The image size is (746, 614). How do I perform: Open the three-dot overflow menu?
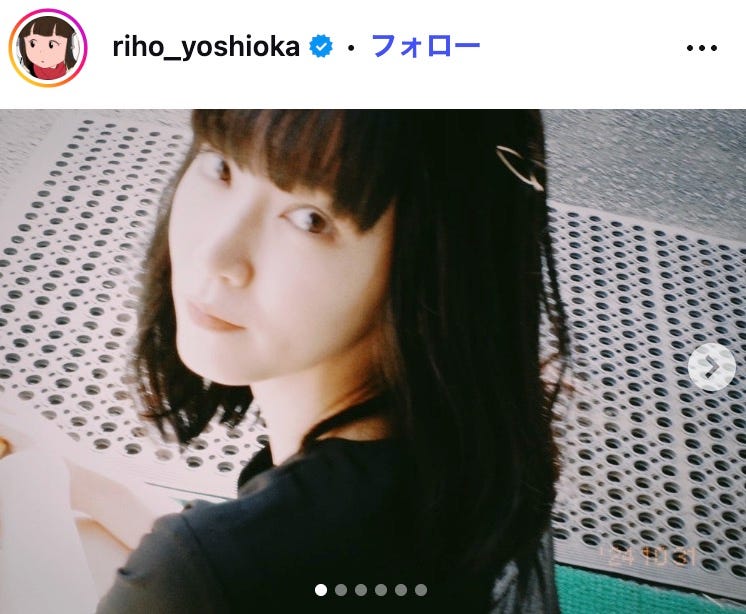click(703, 47)
